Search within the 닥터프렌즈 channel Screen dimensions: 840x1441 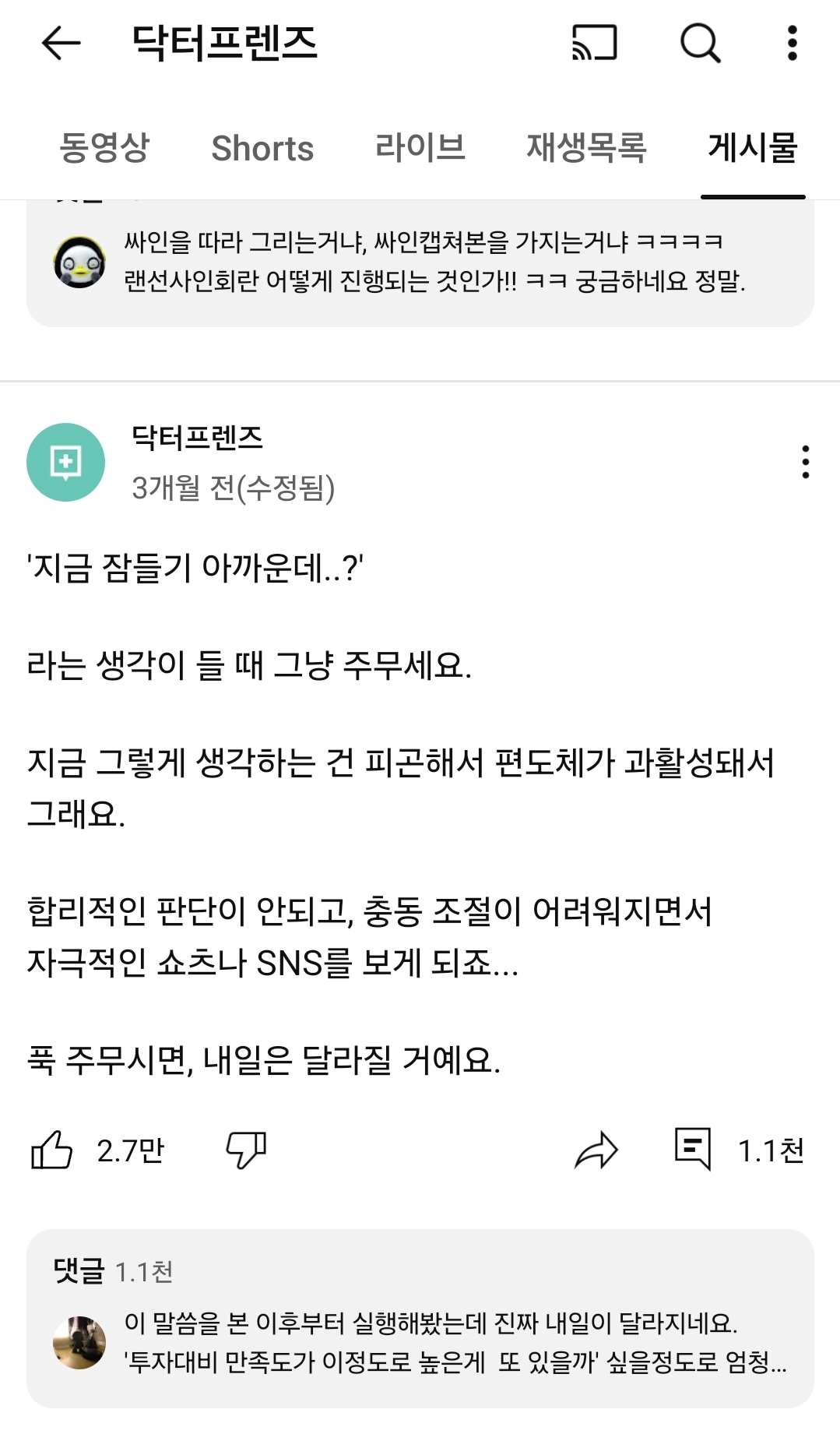point(700,43)
